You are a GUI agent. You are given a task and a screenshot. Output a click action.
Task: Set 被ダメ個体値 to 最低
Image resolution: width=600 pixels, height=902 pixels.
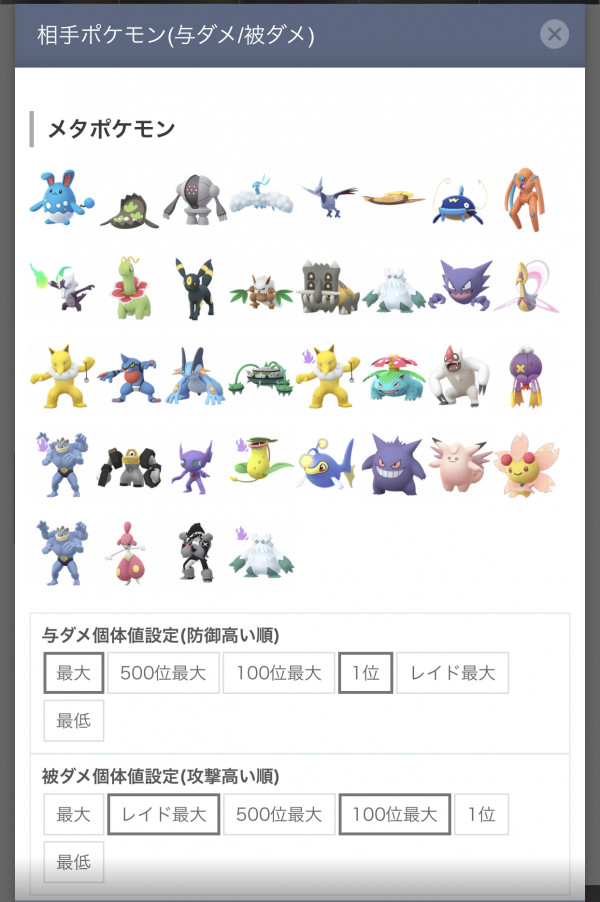[x=73, y=861]
